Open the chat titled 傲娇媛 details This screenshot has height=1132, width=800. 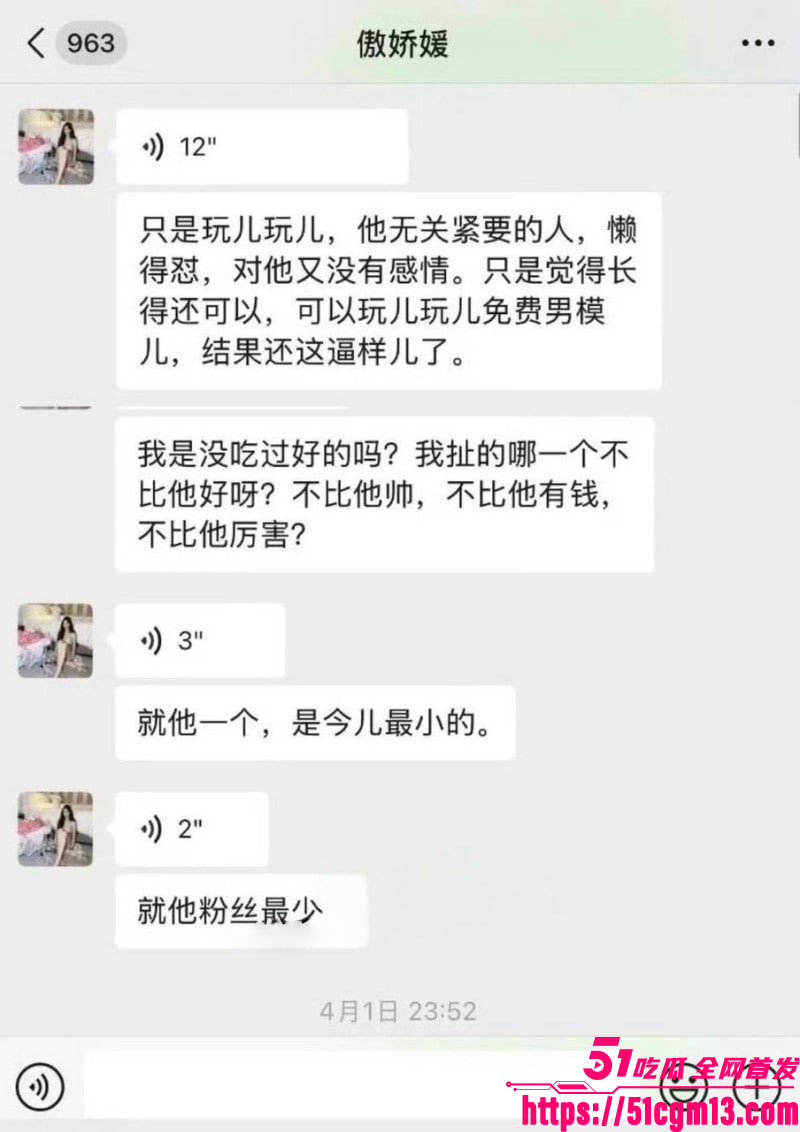coord(400,43)
